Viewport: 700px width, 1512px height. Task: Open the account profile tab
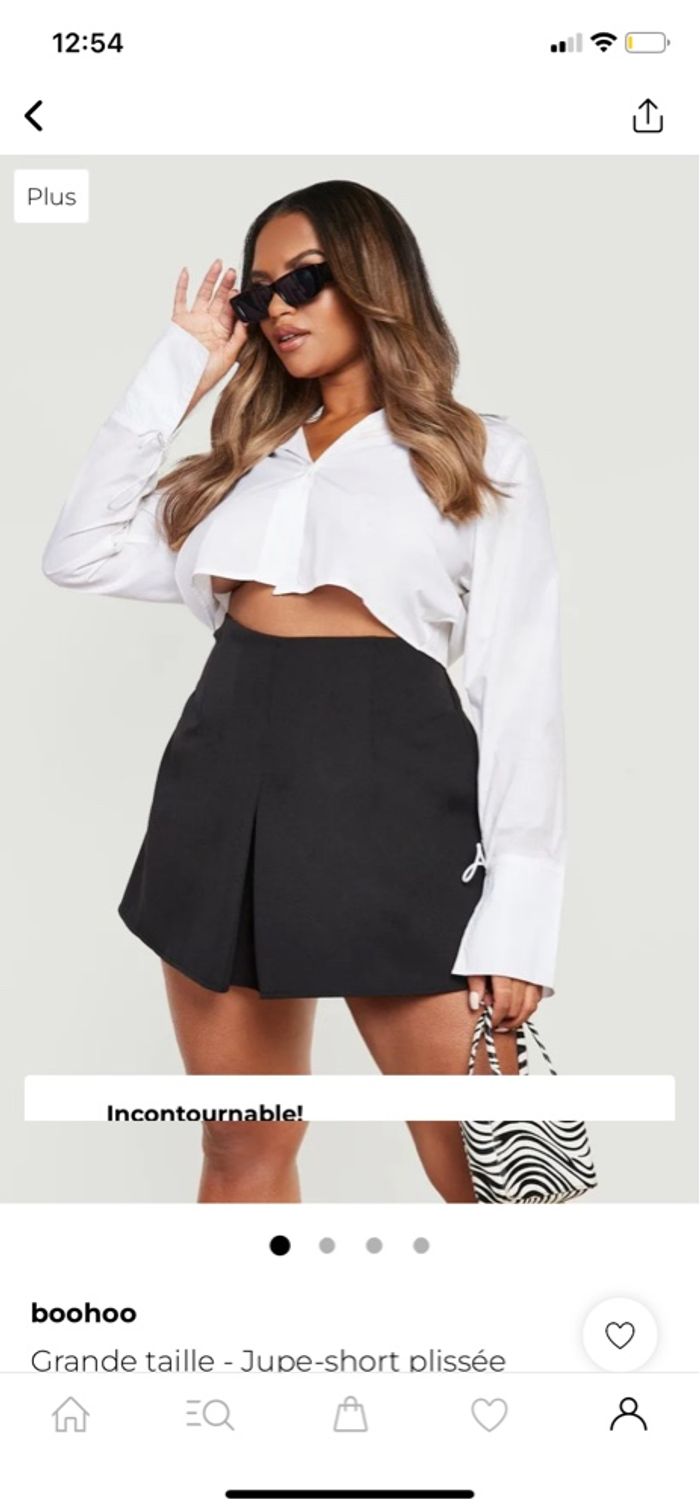[x=628, y=1415]
